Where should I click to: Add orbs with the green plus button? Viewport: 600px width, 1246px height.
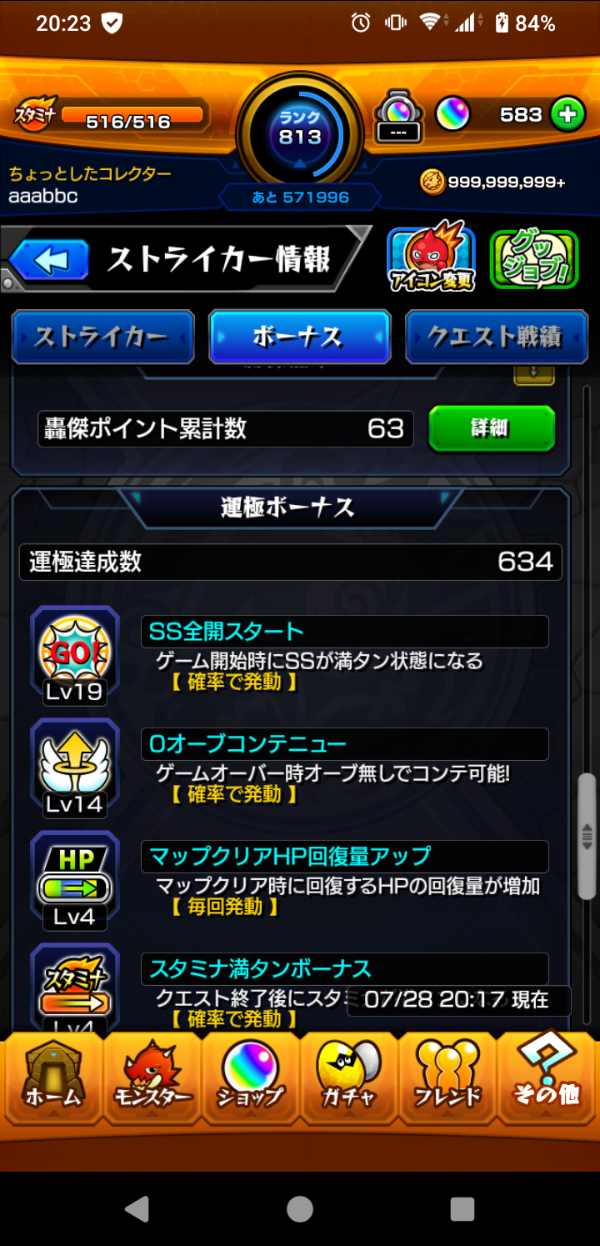coord(567,115)
